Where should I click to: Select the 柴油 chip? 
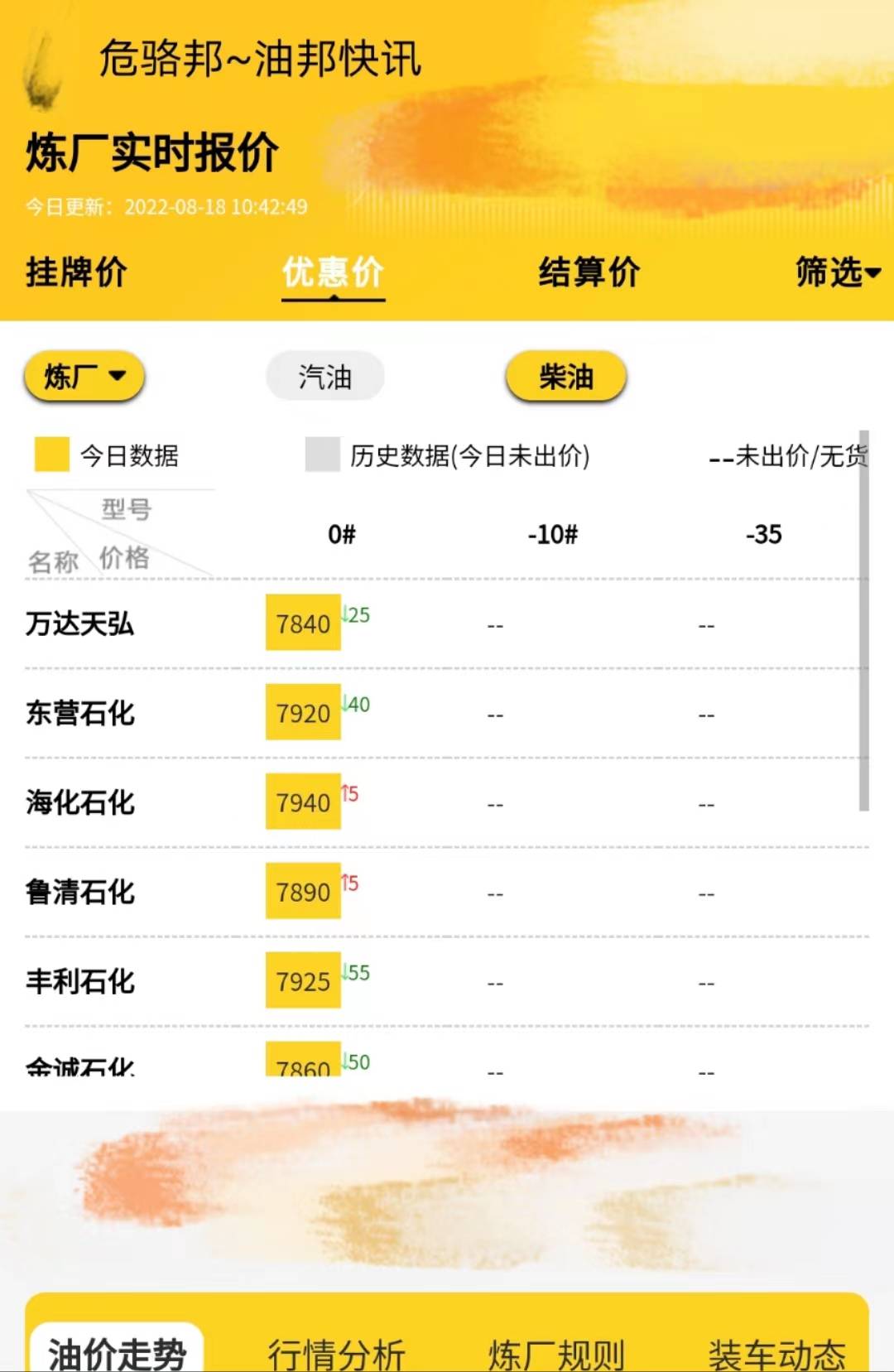[x=566, y=378]
